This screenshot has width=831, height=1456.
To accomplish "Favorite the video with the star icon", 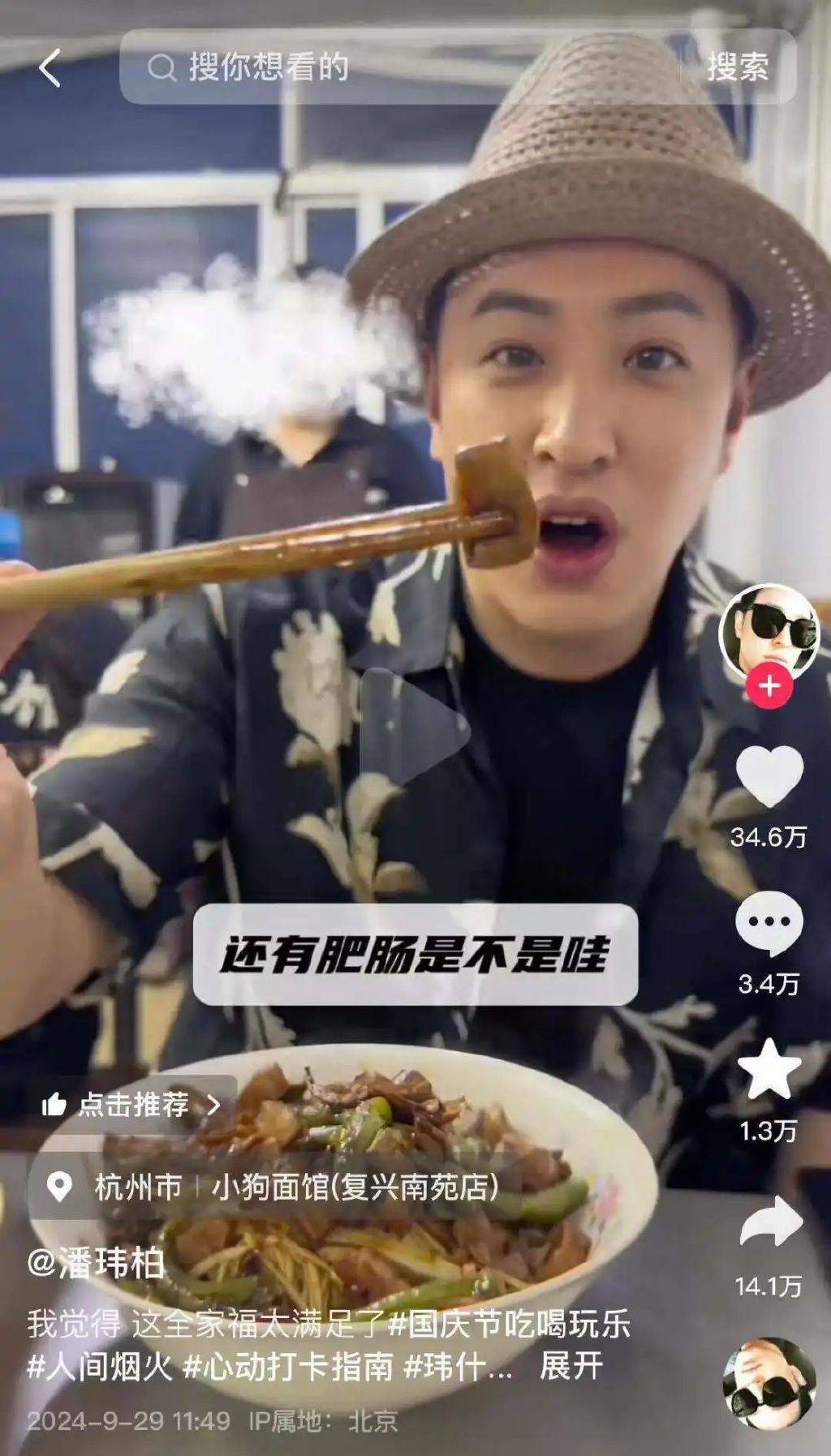I will pyautogui.click(x=769, y=1070).
